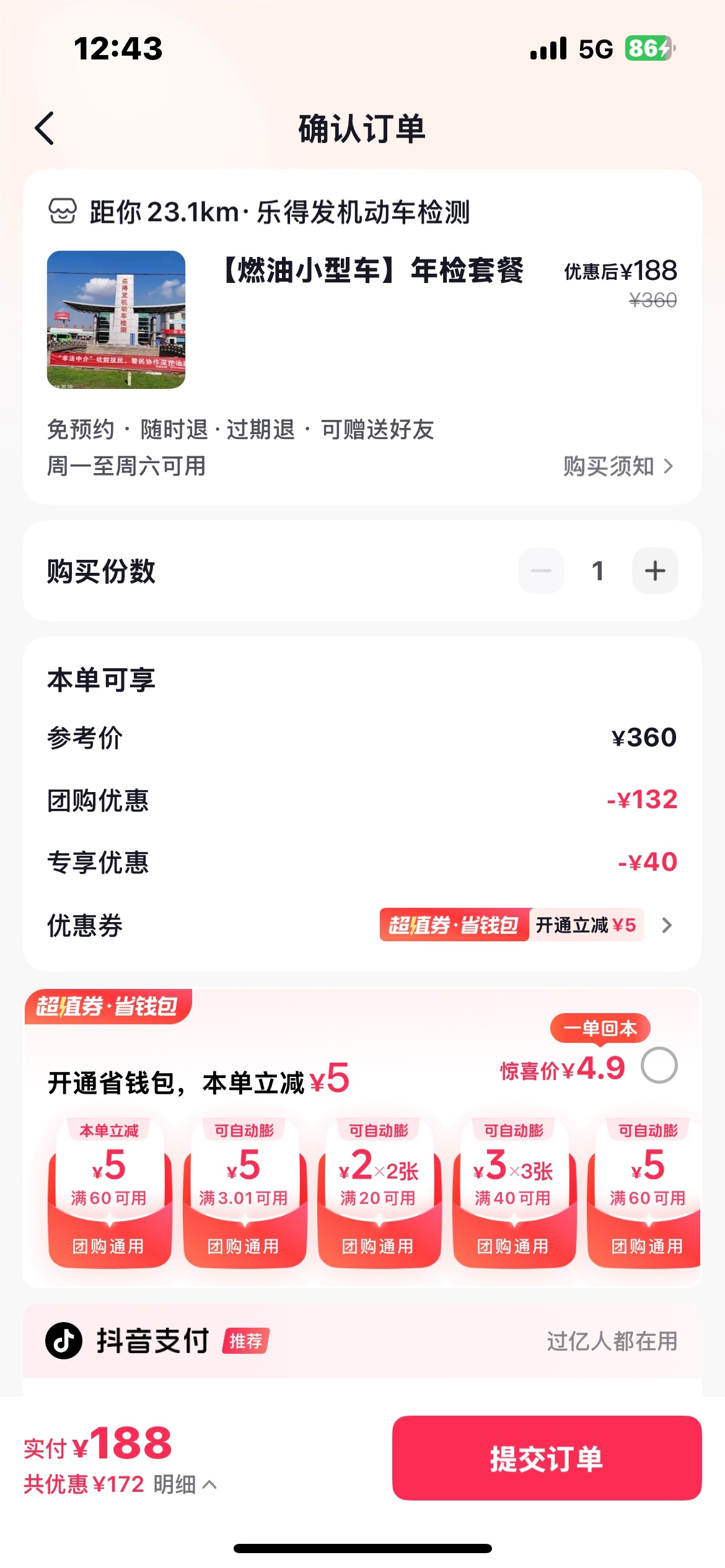This screenshot has width=725, height=1568.
Task: Select the 省钱包 ¥4.9 radio option
Action: click(x=659, y=1066)
